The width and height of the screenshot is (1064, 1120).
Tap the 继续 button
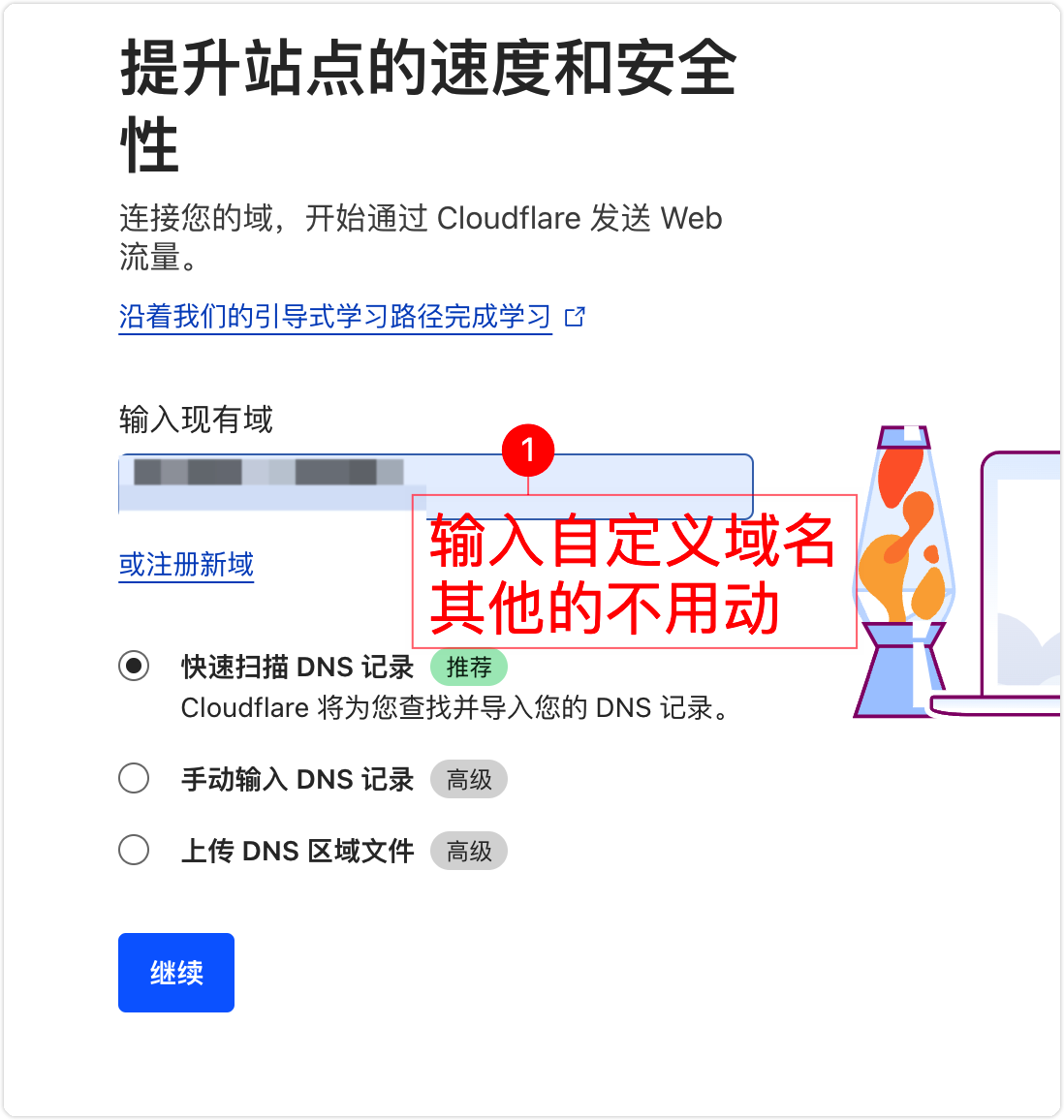[176, 973]
